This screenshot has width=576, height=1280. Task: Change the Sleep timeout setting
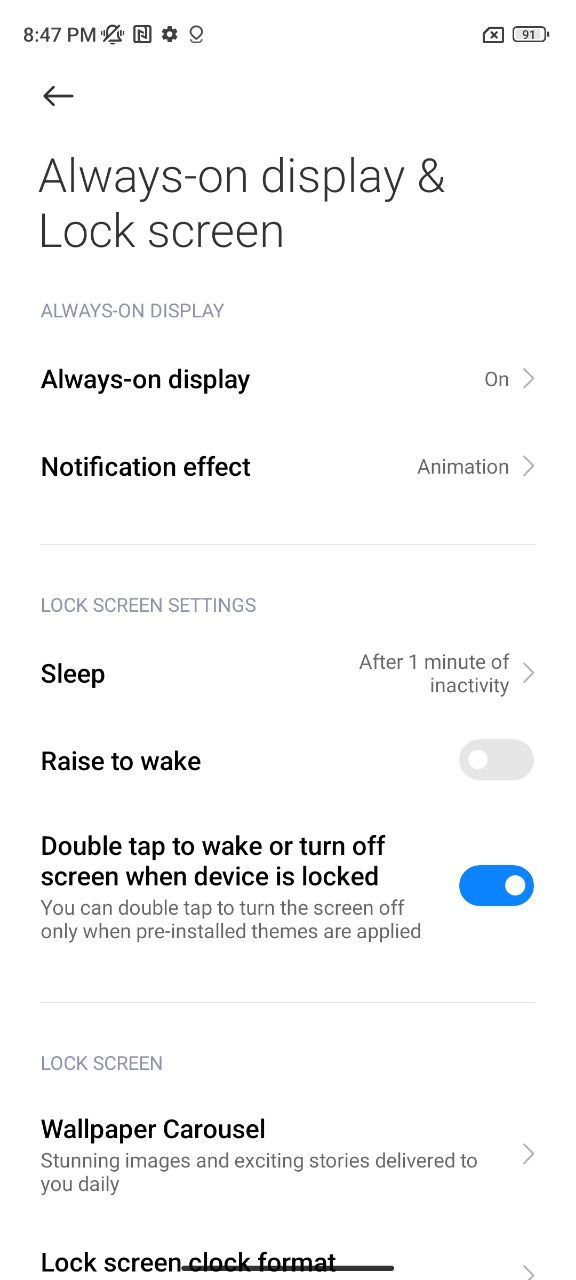coord(288,674)
